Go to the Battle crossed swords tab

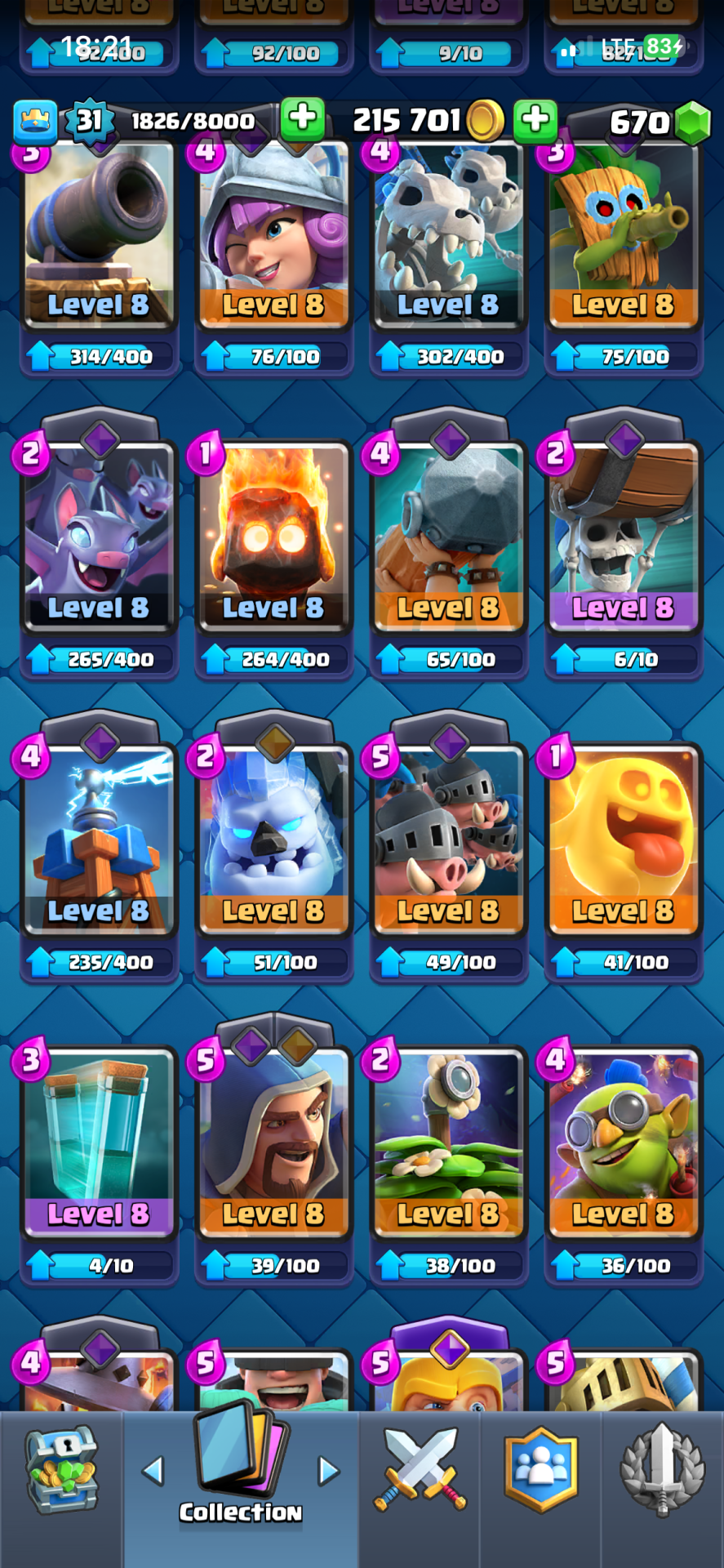pos(420,1470)
